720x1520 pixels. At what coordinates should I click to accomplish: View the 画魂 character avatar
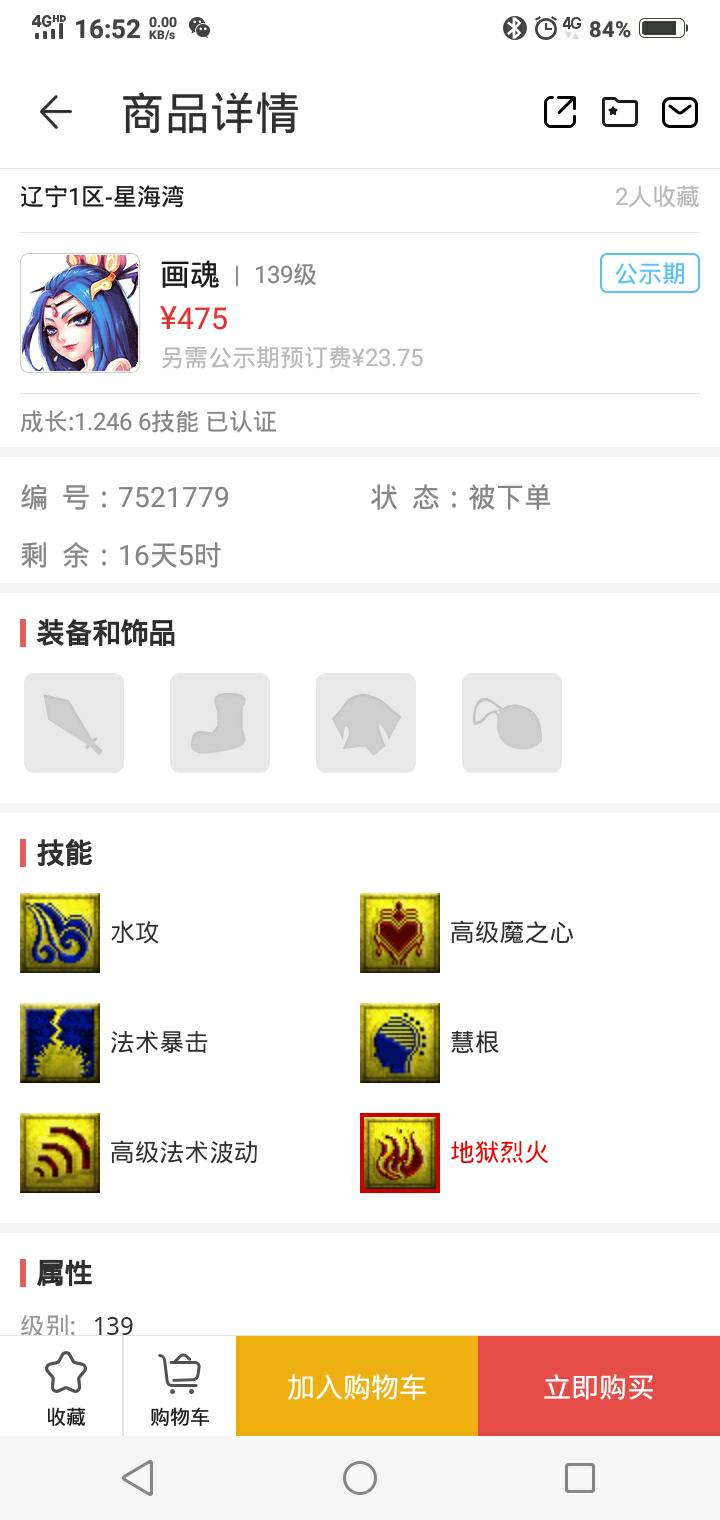tap(80, 313)
